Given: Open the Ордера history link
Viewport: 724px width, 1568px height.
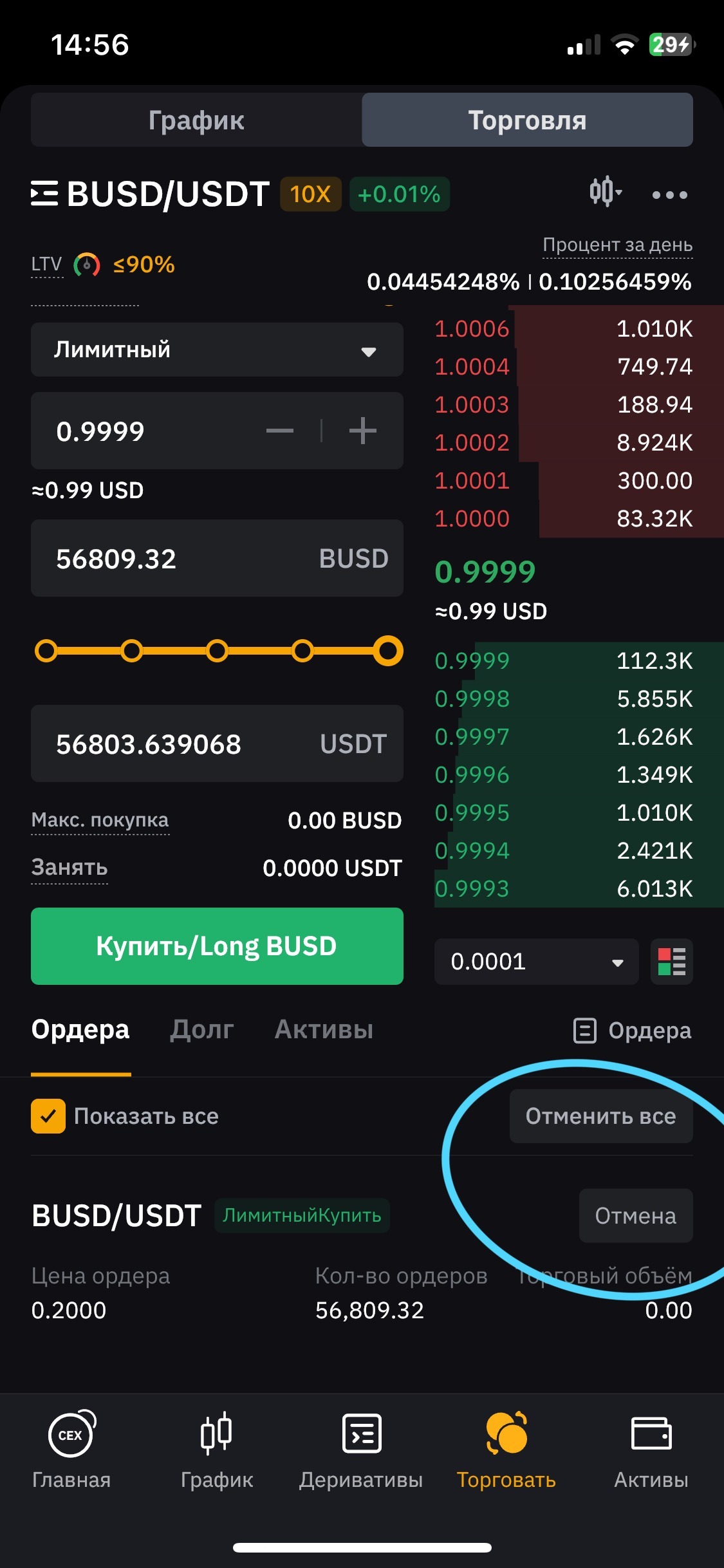Looking at the screenshot, I should (632, 1031).
